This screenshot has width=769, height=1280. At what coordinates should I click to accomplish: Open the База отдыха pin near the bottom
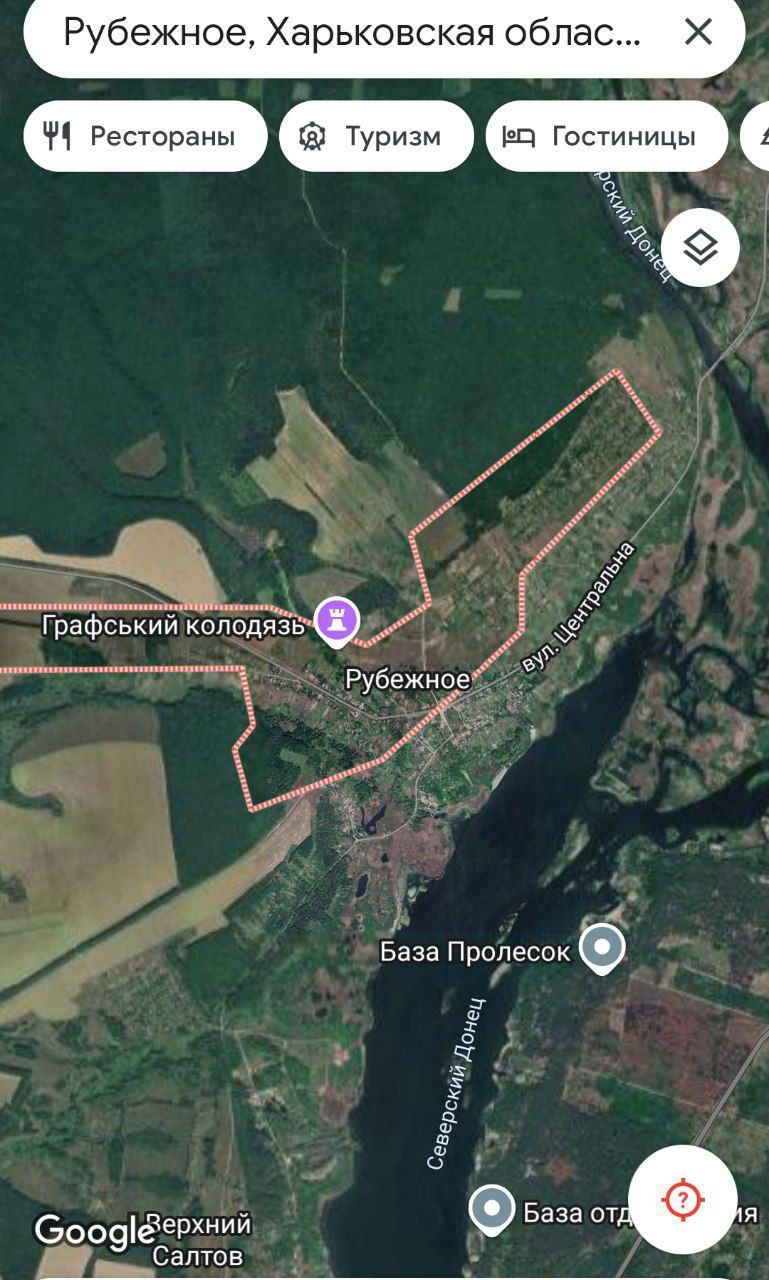[x=492, y=1210]
